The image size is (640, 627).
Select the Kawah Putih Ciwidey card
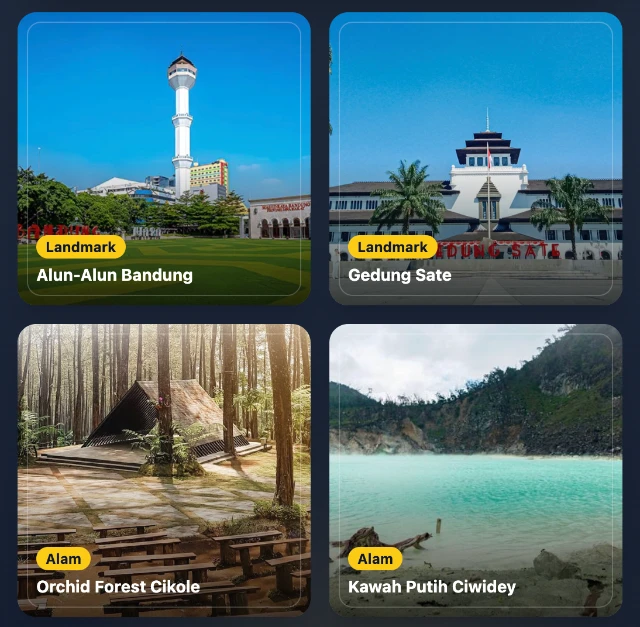pos(475,470)
